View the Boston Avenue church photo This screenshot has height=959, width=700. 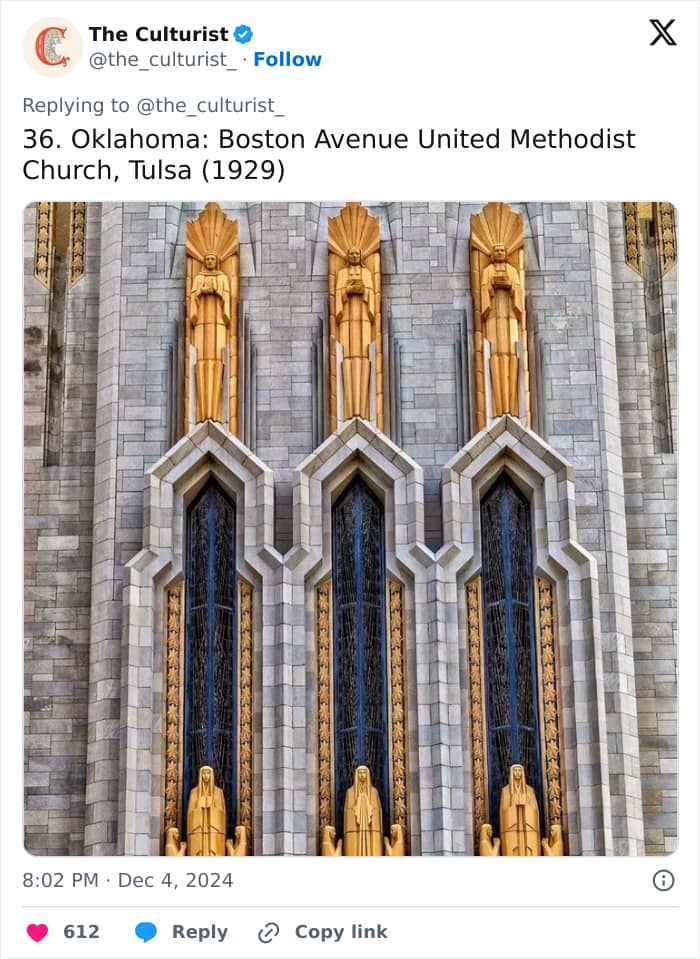(x=350, y=528)
